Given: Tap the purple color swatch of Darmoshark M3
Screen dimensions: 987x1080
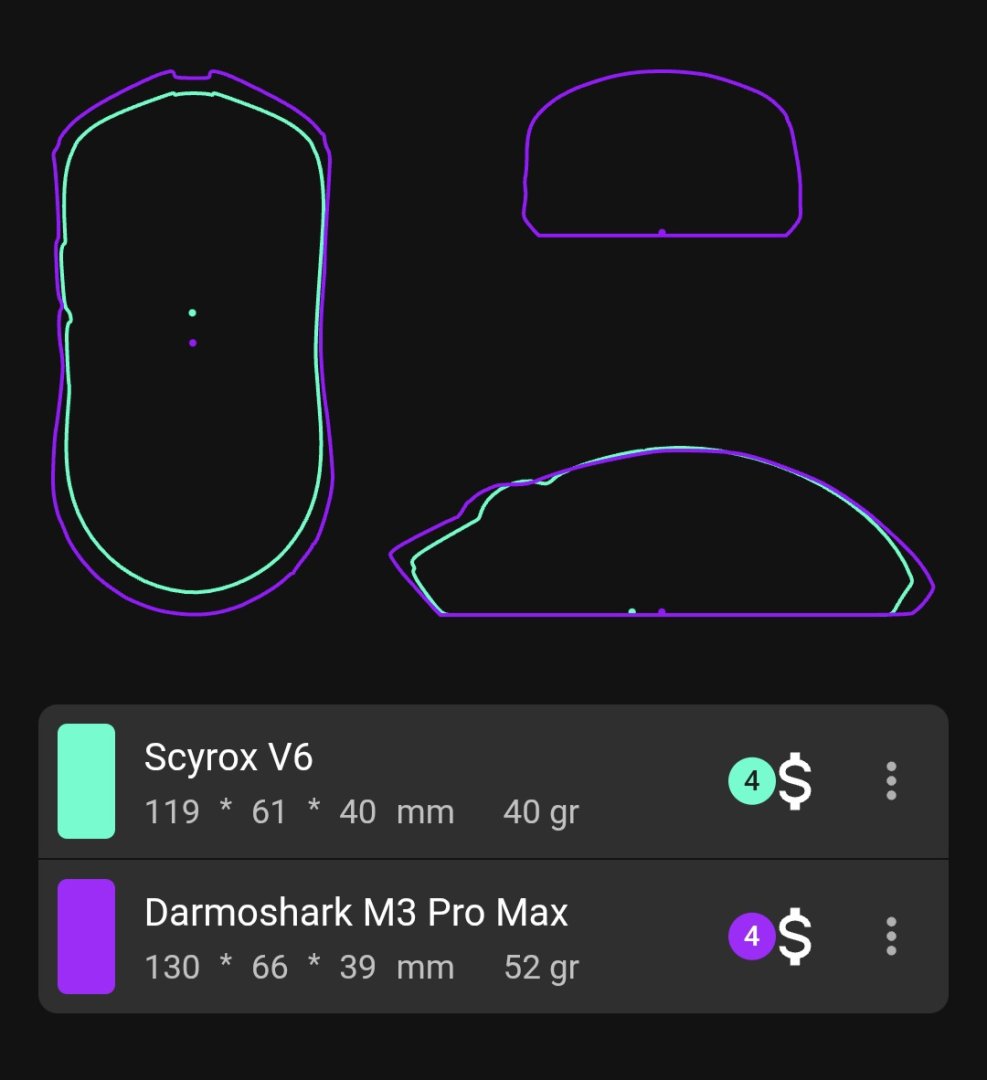Looking at the screenshot, I should (86, 936).
